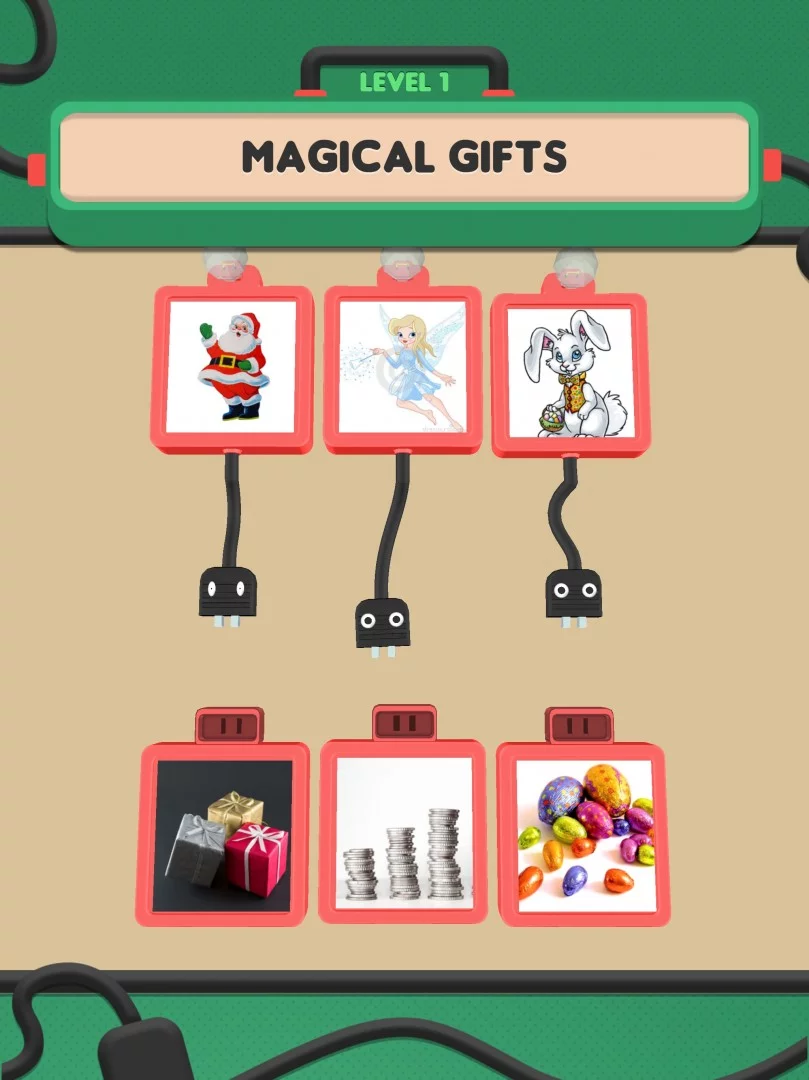The height and width of the screenshot is (1080, 809).
Task: Select the tooth fairy card
Action: tap(402, 366)
